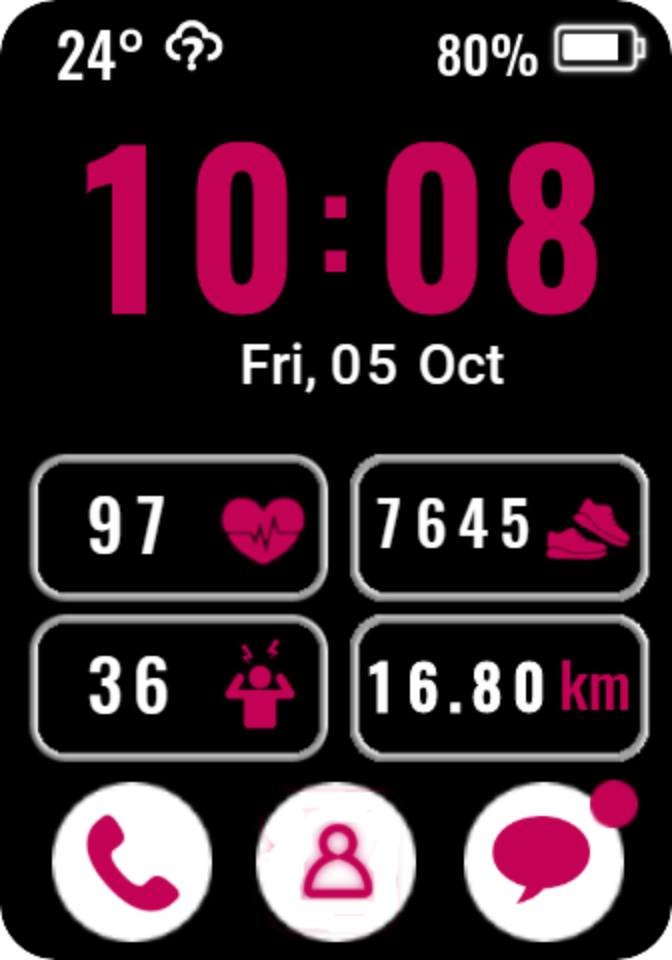Open the weather complication showing 24°
This screenshot has height=960, width=672.
[x=138, y=52]
